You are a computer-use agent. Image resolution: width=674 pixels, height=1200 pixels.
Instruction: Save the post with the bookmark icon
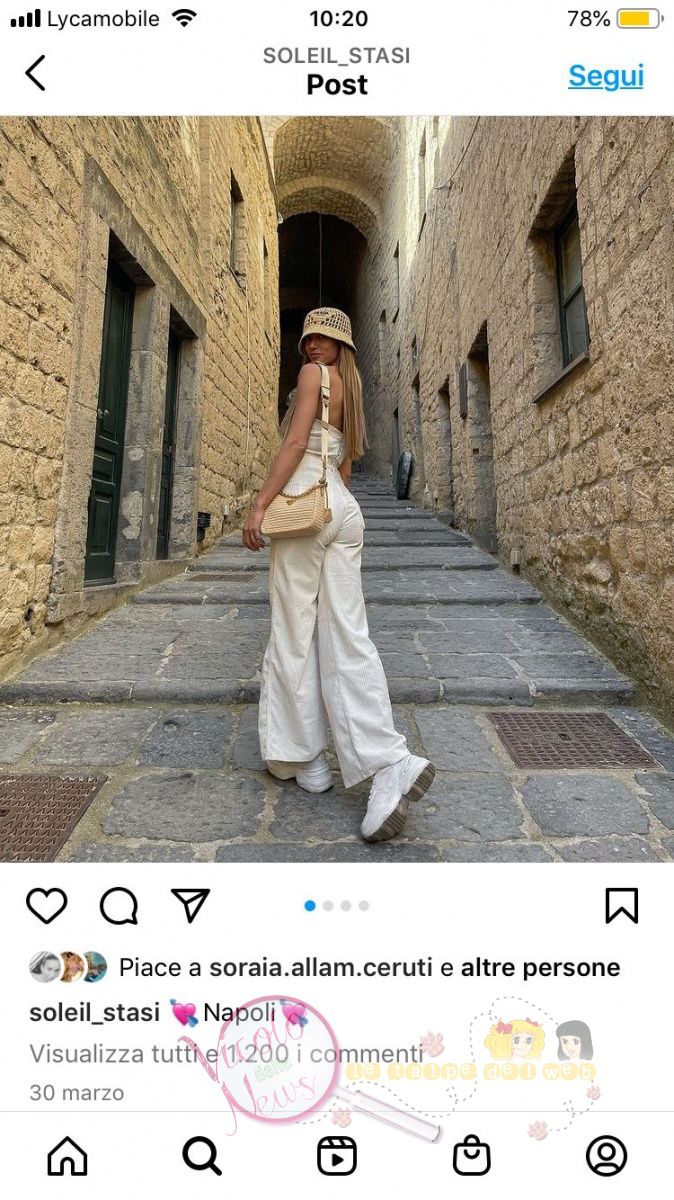(621, 906)
